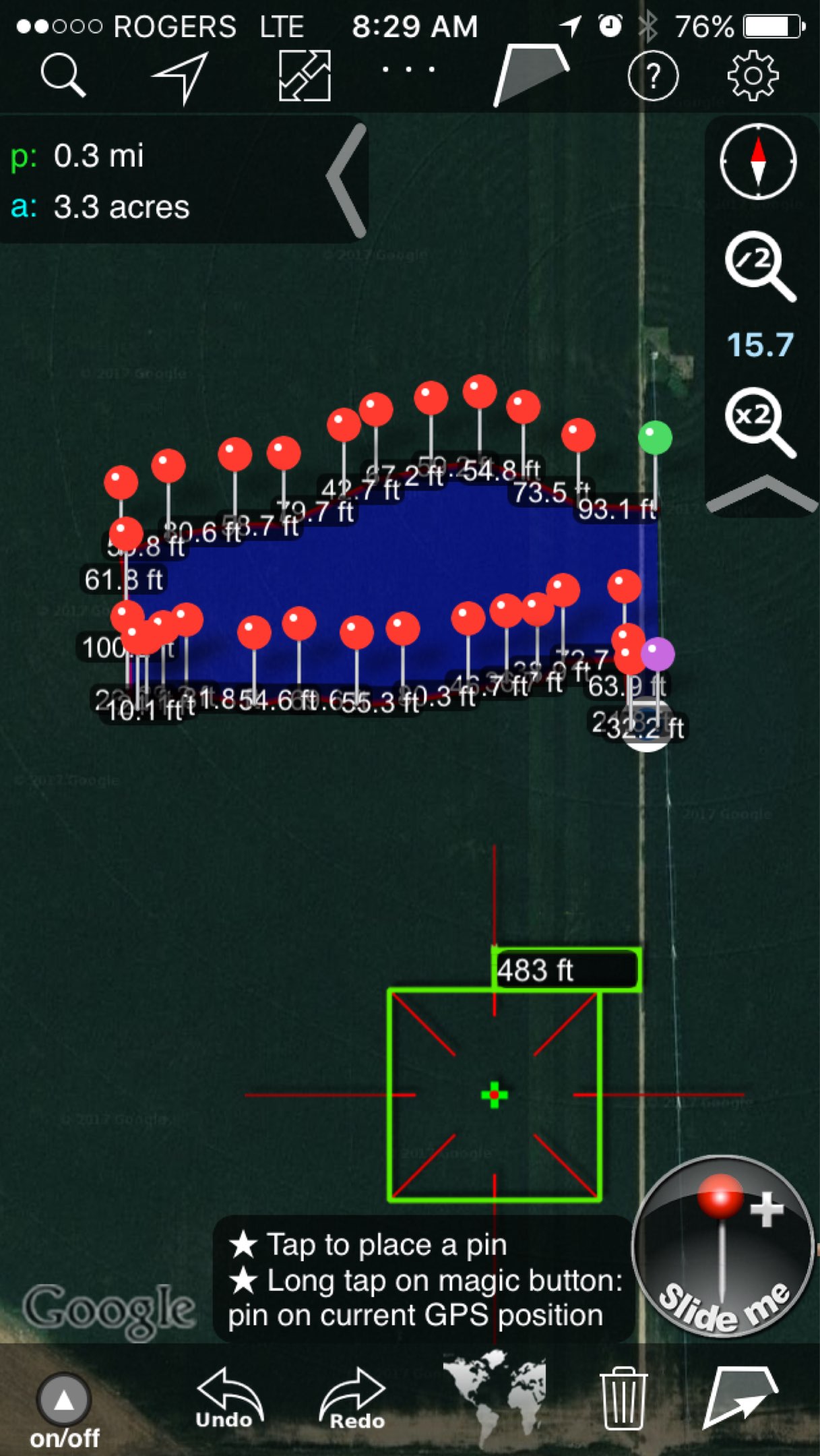Open the world map type selector
Image resolution: width=820 pixels, height=1456 pixels.
[494, 1395]
